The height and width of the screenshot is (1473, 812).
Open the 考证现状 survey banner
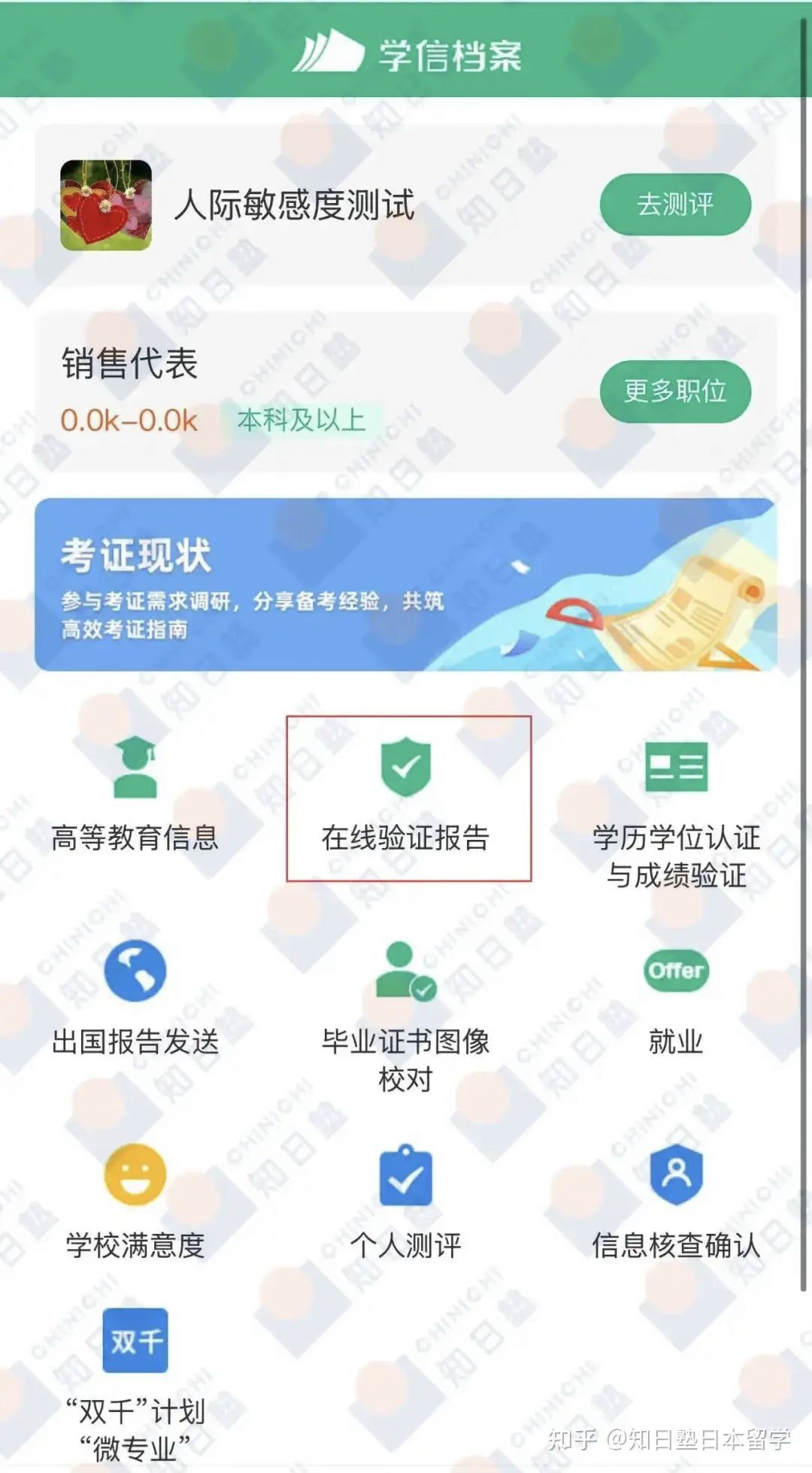405,585
